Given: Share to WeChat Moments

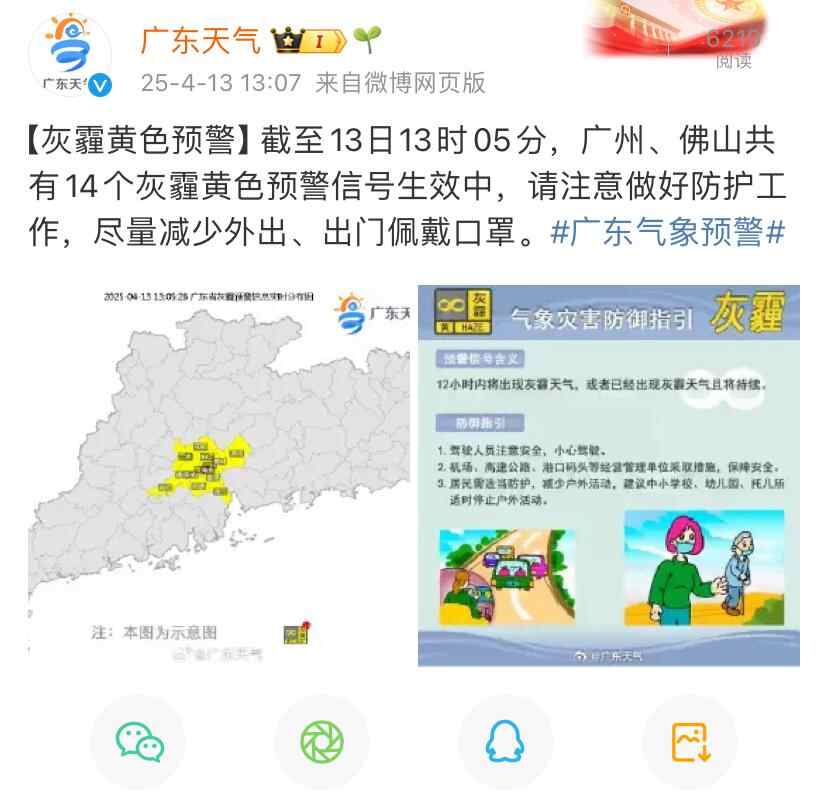Looking at the screenshot, I should (322, 742).
